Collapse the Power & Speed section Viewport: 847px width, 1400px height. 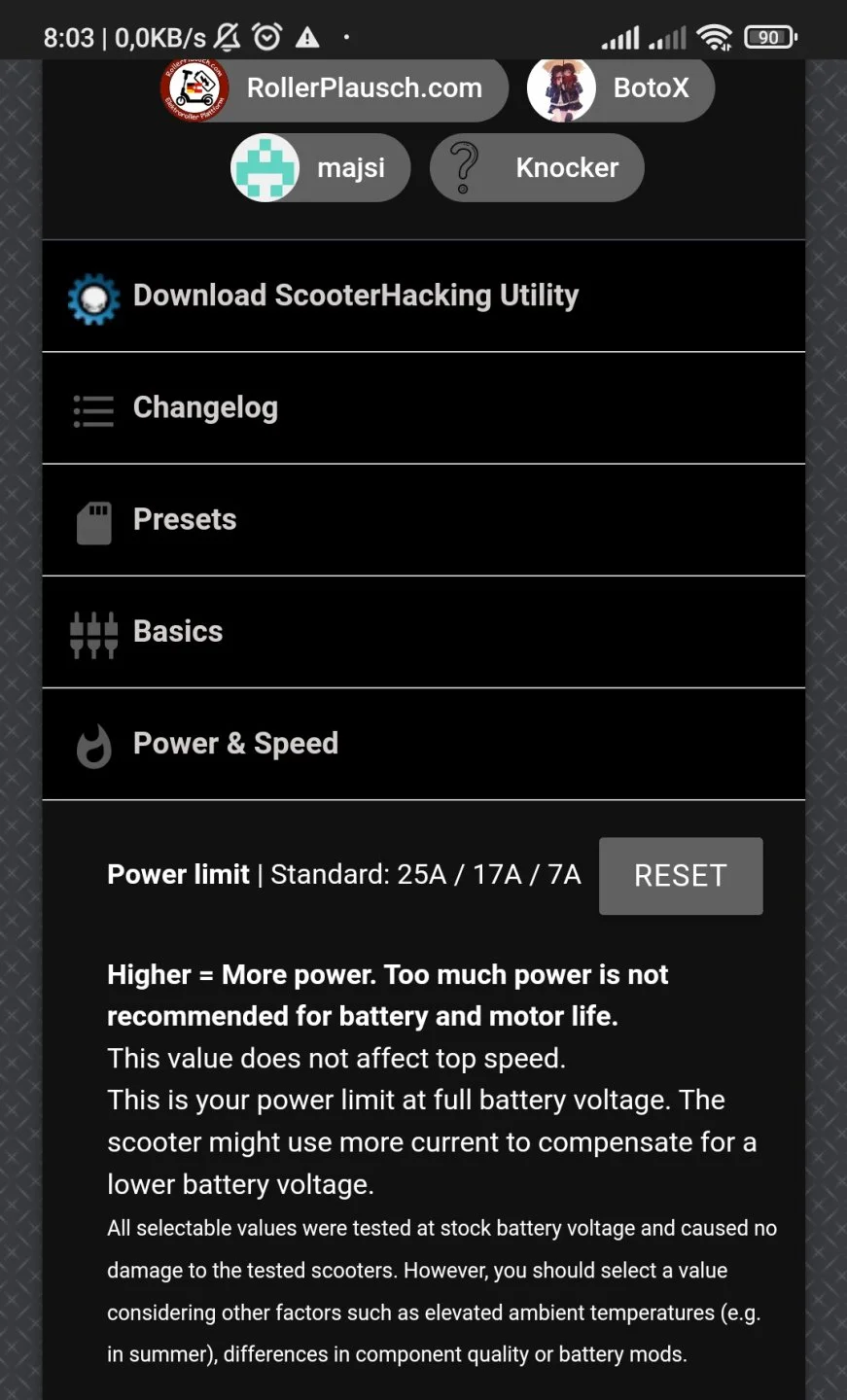(423, 744)
